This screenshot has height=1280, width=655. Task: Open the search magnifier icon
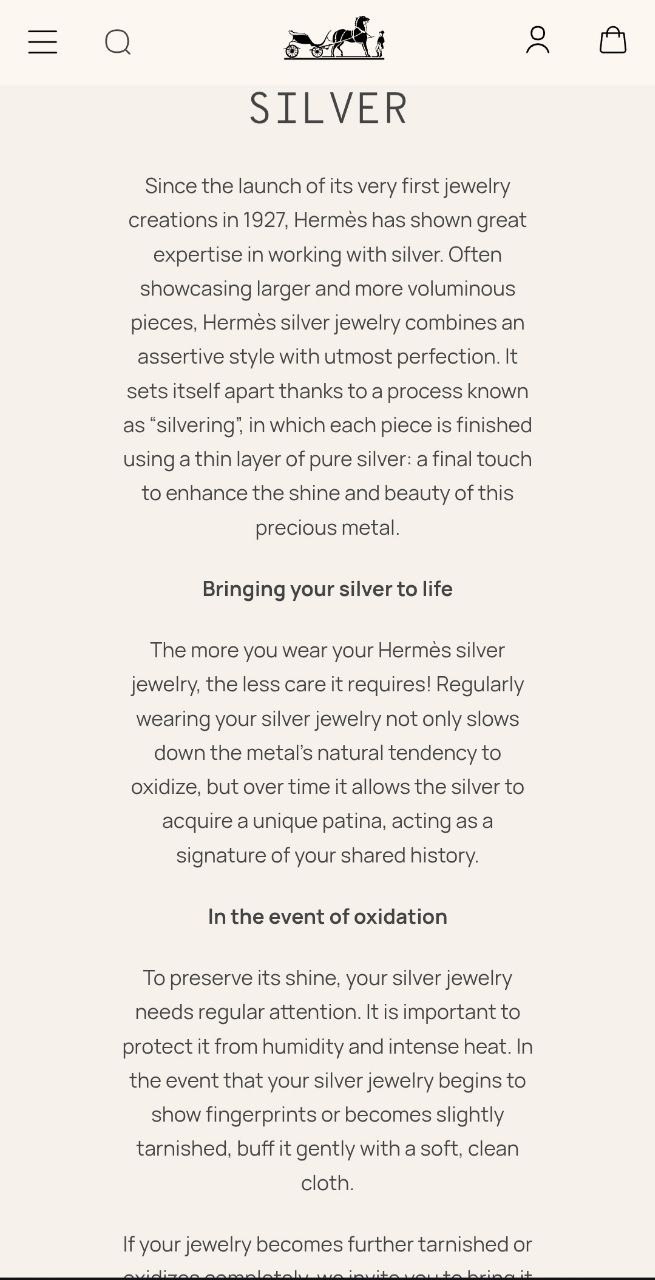118,42
